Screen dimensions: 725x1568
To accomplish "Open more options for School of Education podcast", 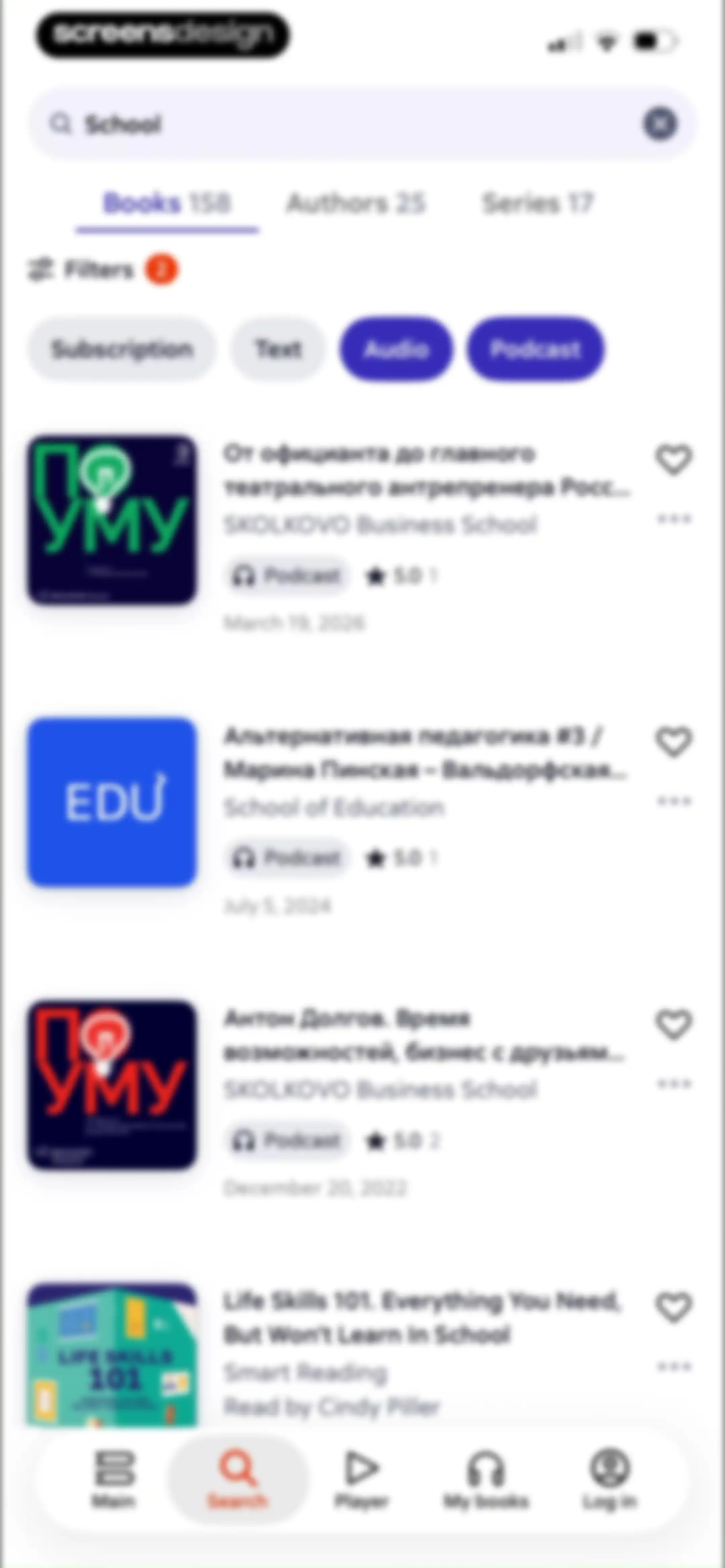I will pos(674,801).
